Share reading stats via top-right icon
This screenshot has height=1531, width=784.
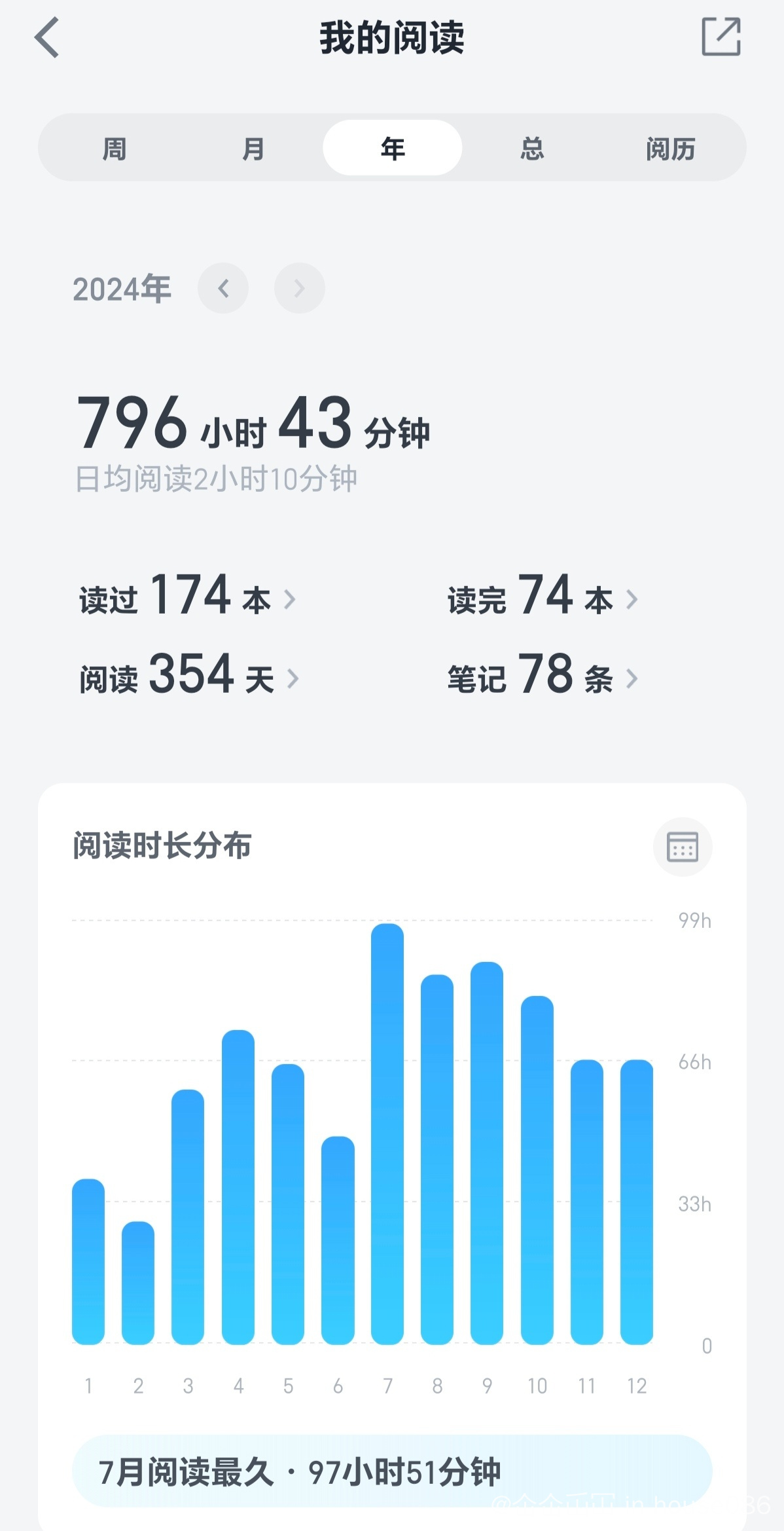(721, 37)
